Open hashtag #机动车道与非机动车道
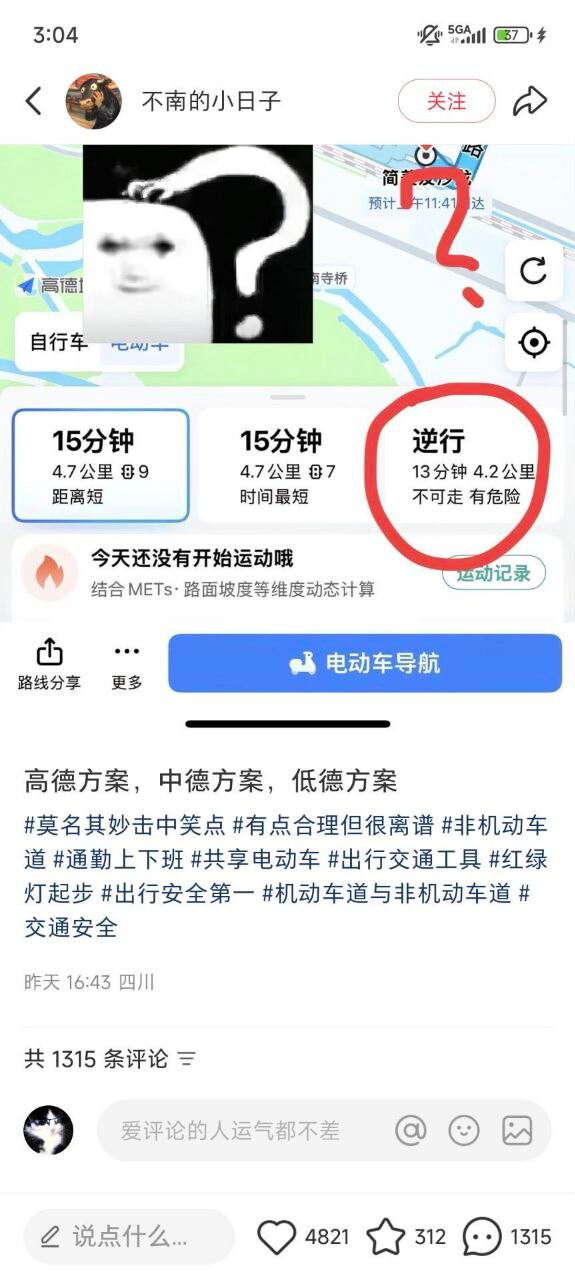Viewport: 575px width, 1280px height. [x=387, y=893]
